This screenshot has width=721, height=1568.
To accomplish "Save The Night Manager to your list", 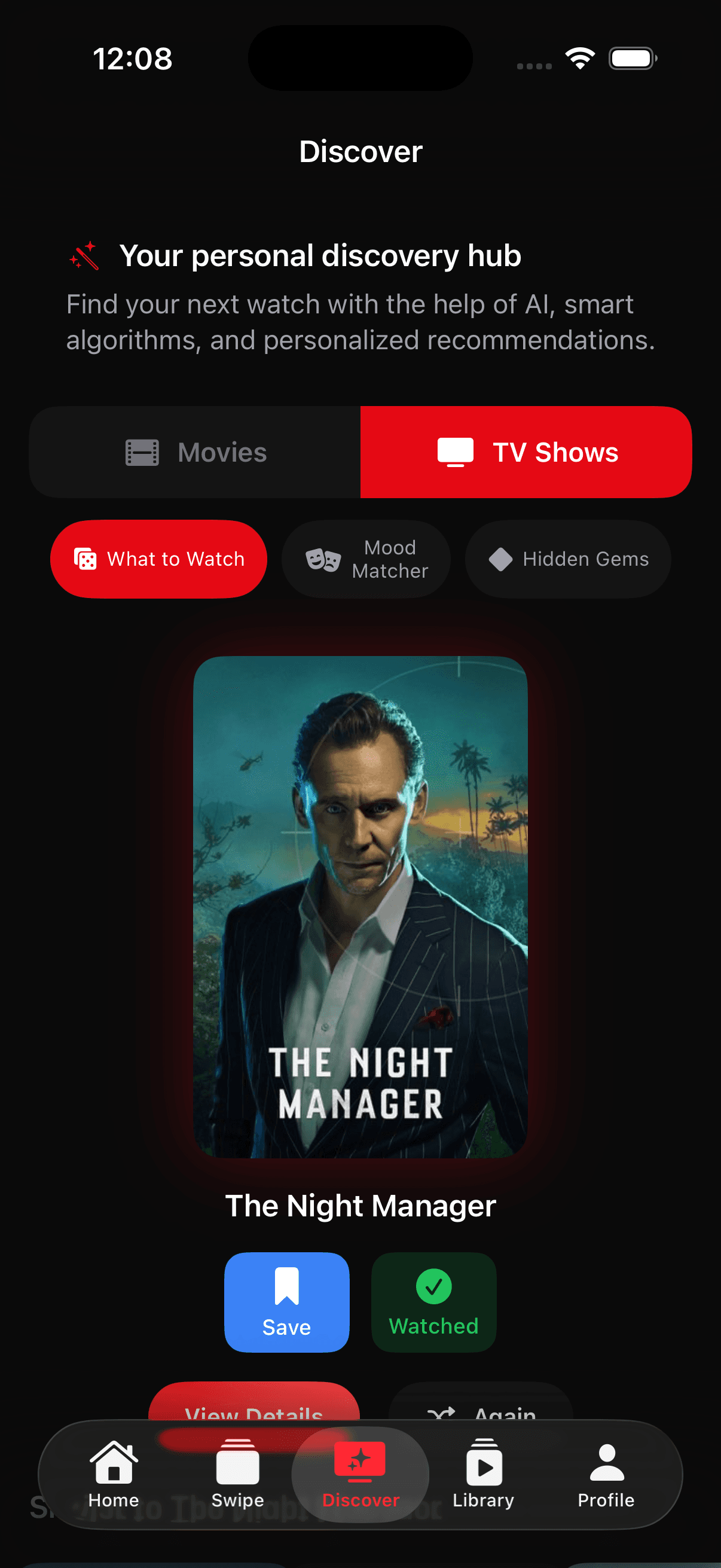I will click(x=286, y=1302).
